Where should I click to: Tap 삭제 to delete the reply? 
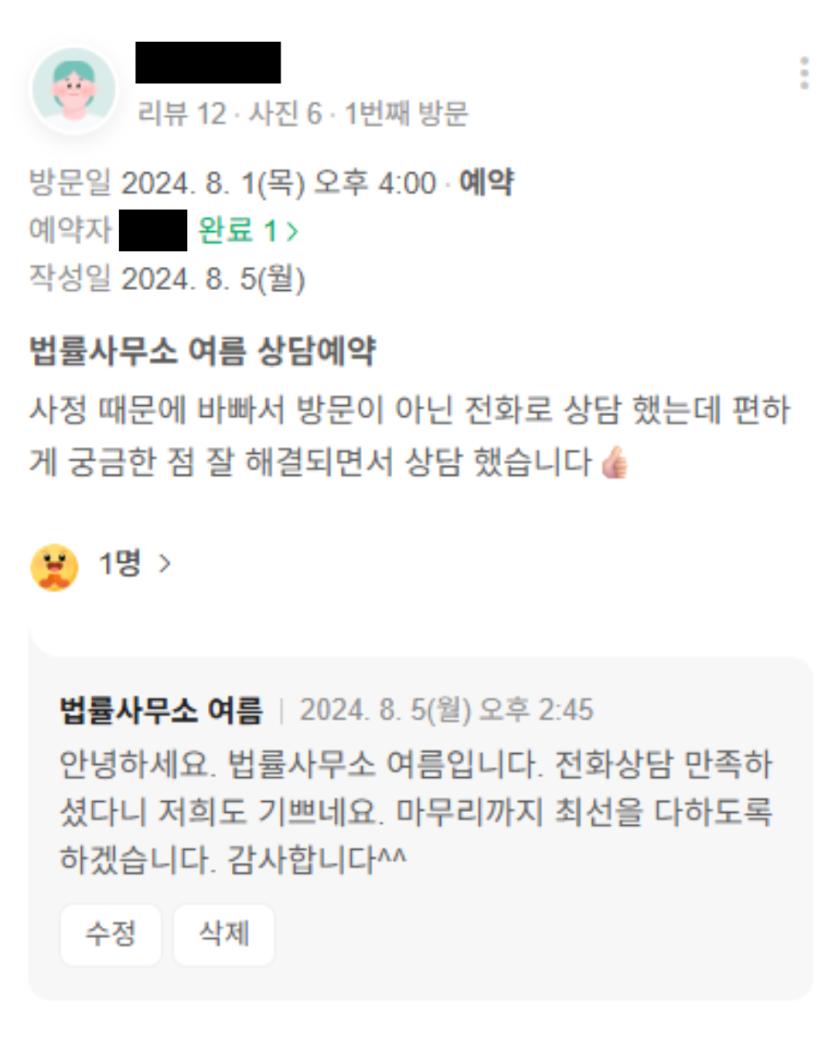pos(224,935)
